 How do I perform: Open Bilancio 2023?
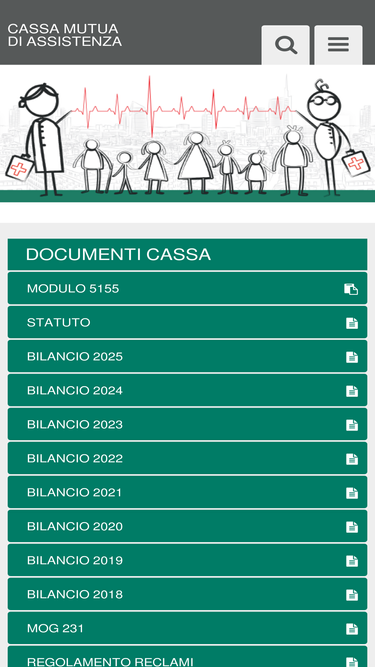click(188, 425)
